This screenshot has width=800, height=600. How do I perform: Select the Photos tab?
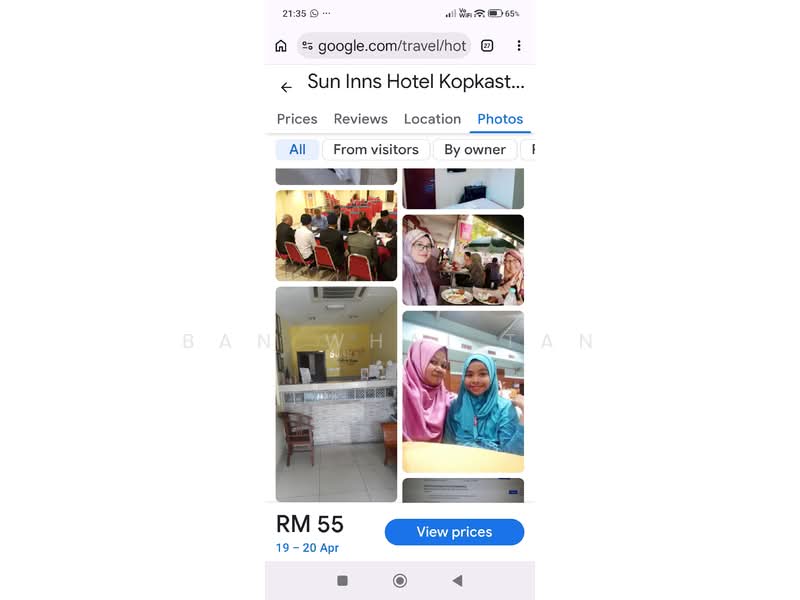coord(500,119)
